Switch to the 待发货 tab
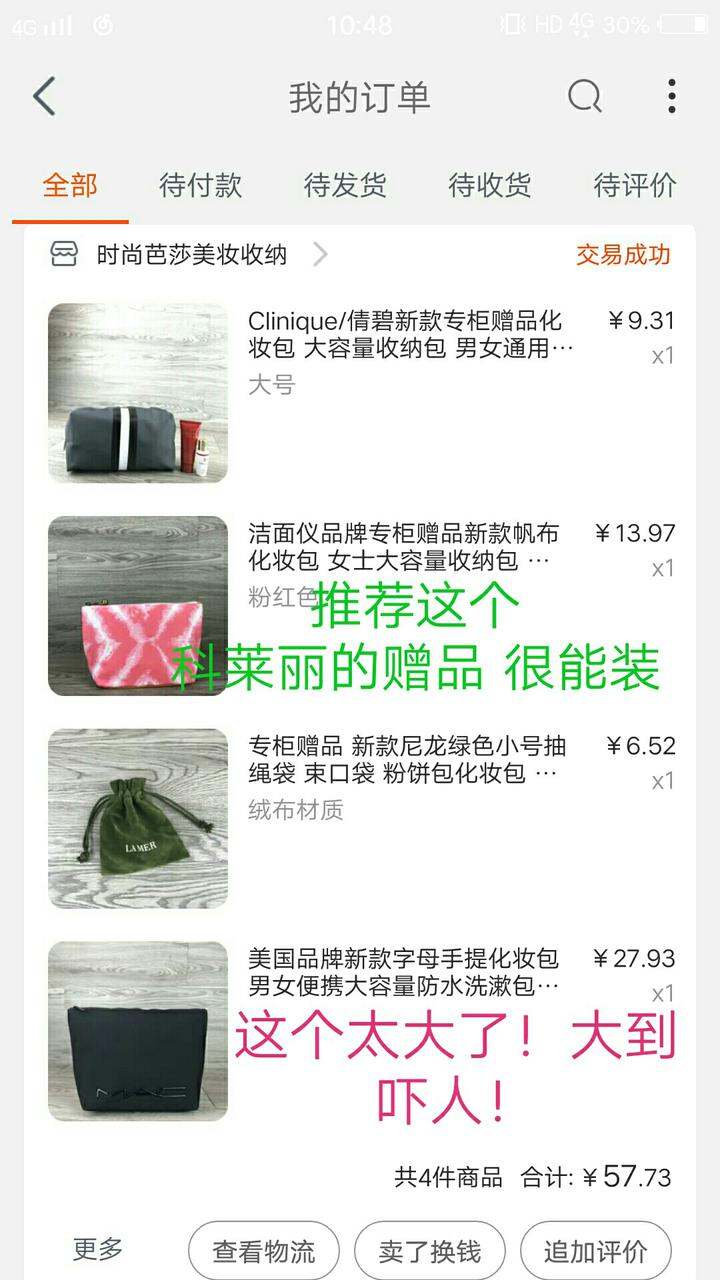 [345, 185]
